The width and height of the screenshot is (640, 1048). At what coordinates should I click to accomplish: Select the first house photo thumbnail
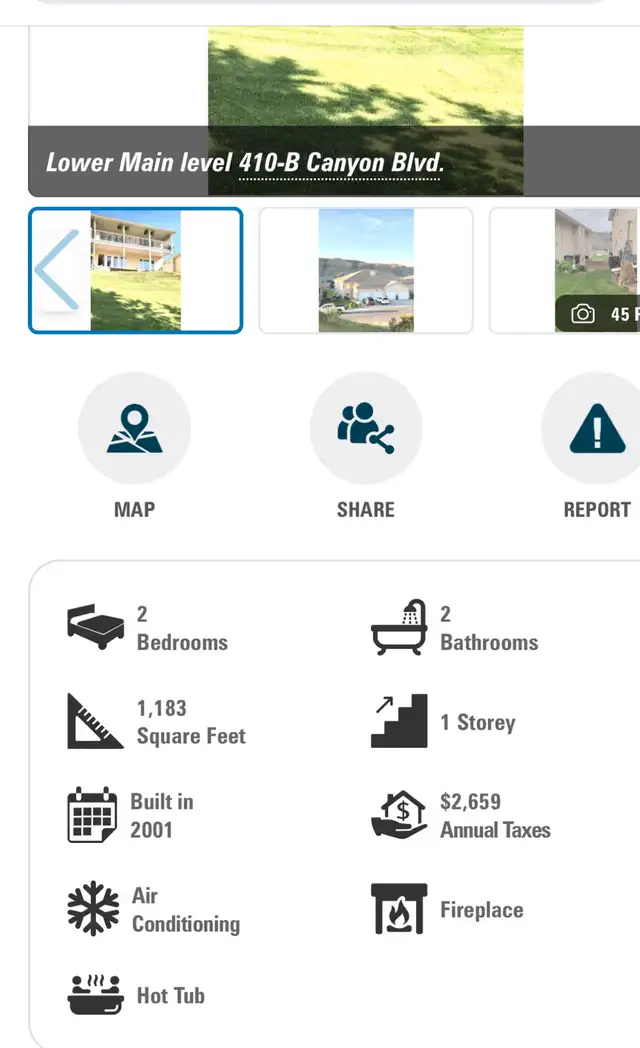click(x=136, y=270)
